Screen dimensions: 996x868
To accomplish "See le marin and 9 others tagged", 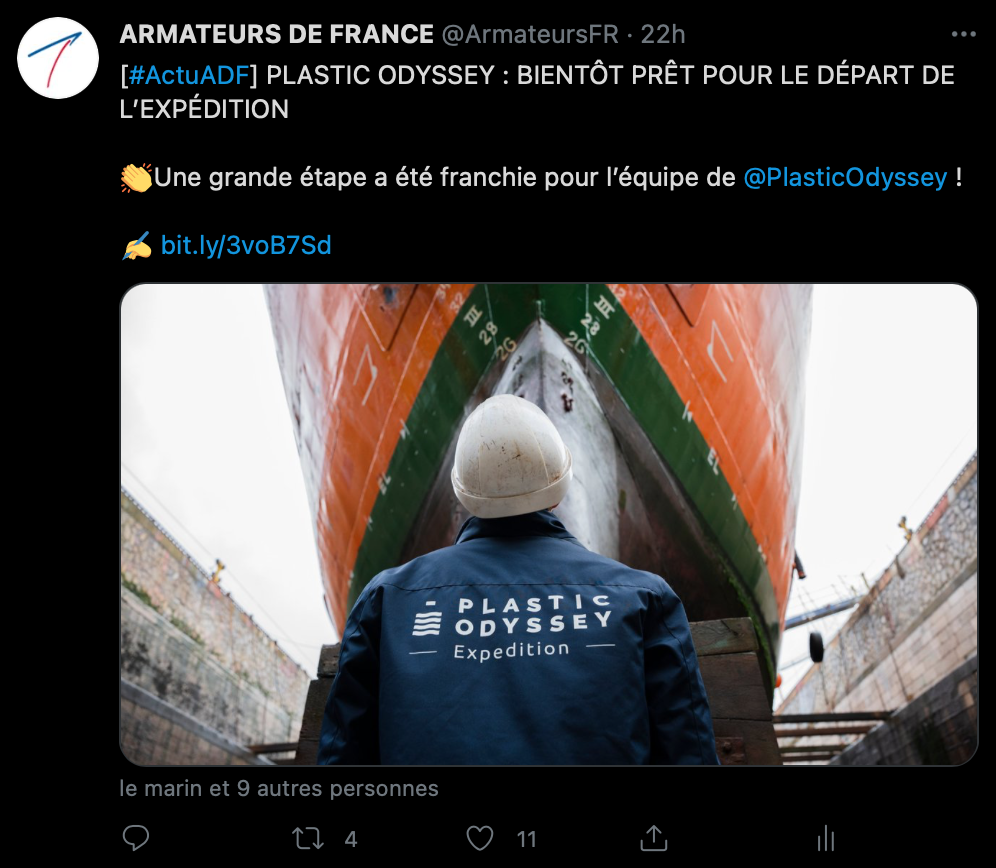I will (279, 788).
